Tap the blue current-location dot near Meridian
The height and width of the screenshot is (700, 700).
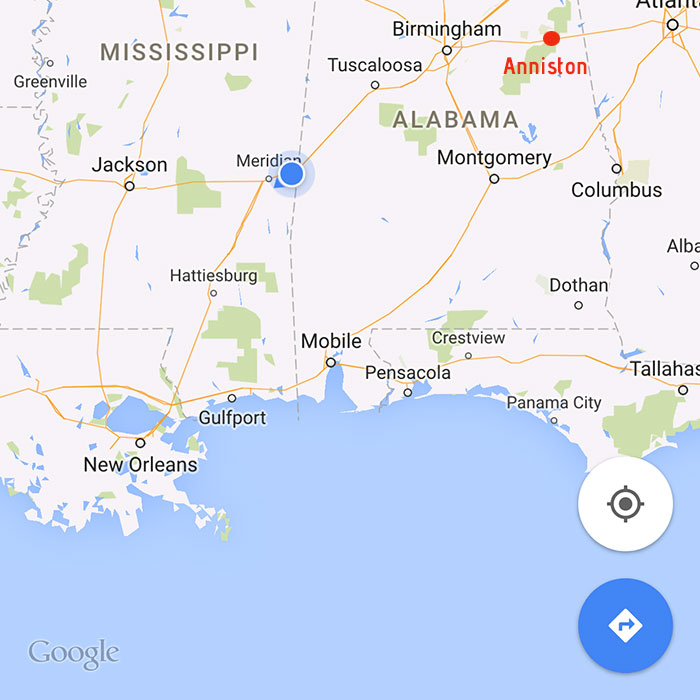pyautogui.click(x=291, y=174)
